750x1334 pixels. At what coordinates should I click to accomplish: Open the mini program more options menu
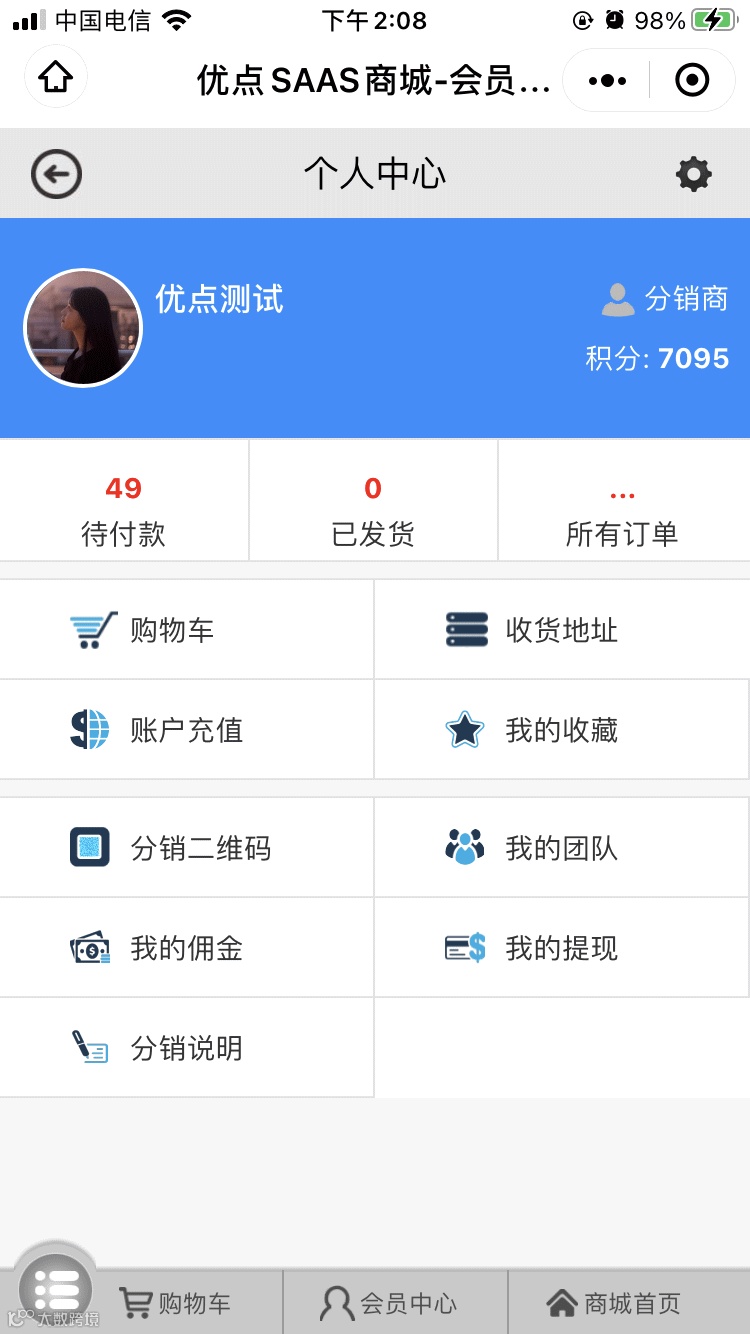tap(607, 80)
